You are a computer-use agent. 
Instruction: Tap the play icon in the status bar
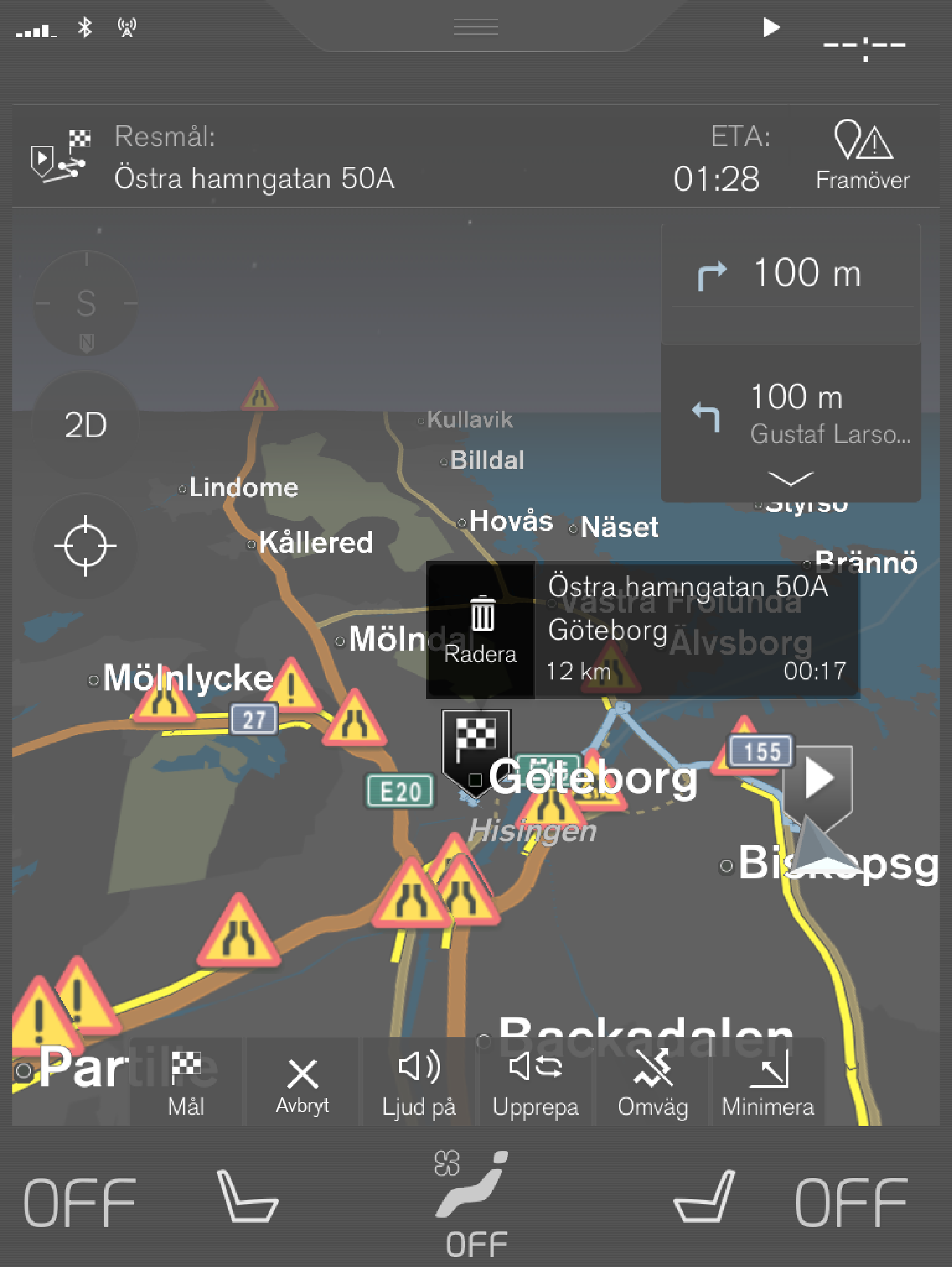coord(771,27)
